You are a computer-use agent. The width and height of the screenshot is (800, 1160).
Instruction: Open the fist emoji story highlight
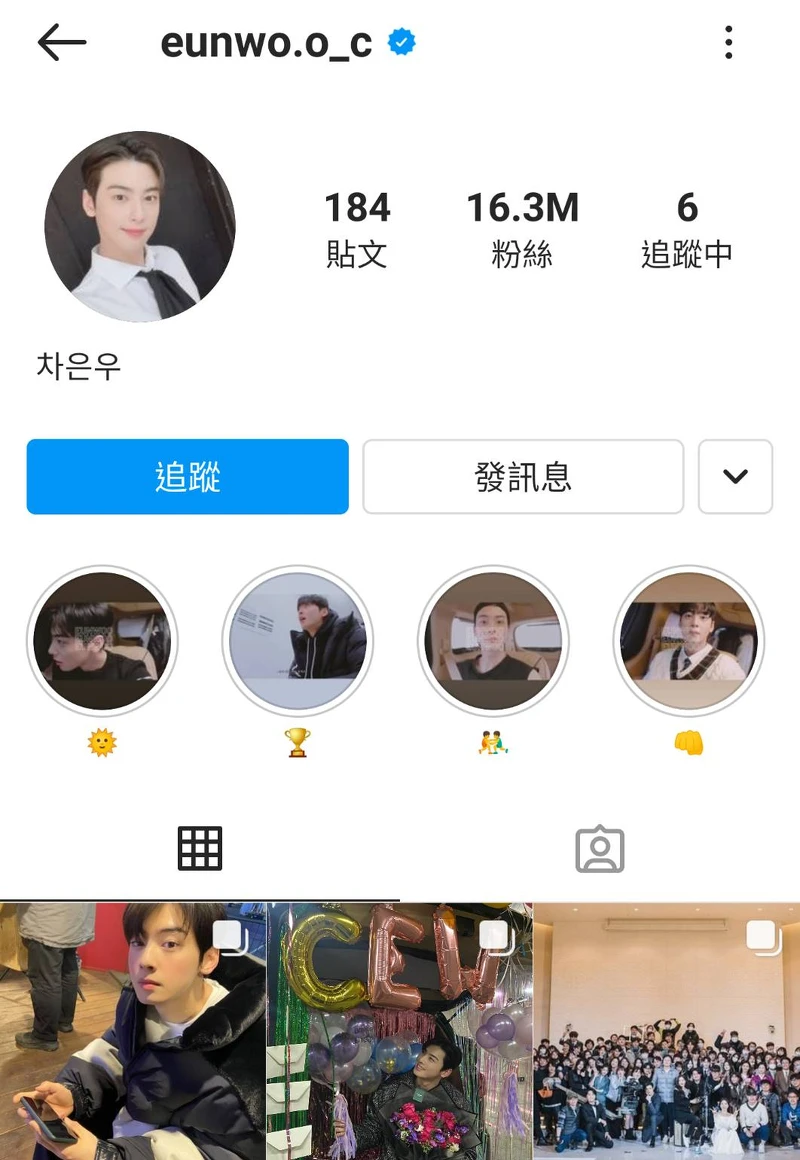pos(688,641)
